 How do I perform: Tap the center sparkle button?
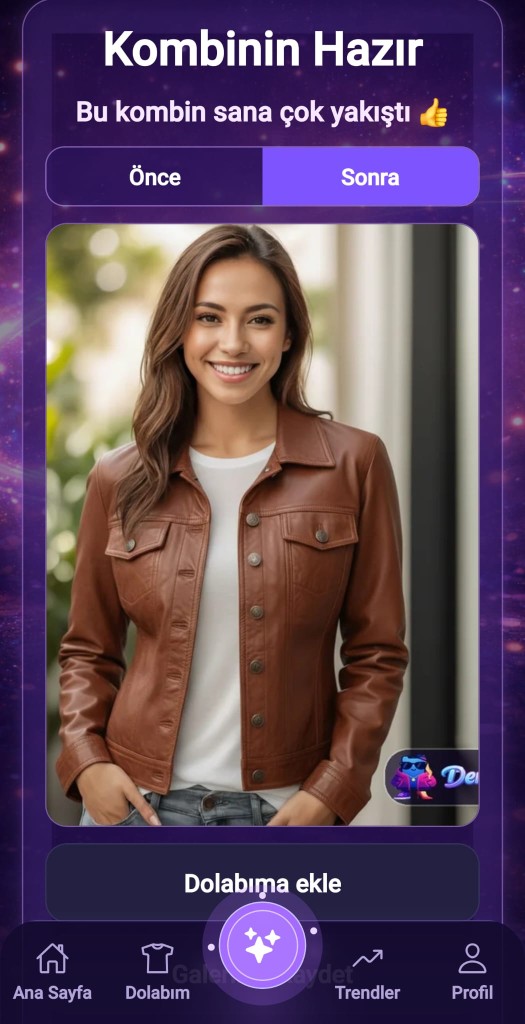click(x=262, y=944)
